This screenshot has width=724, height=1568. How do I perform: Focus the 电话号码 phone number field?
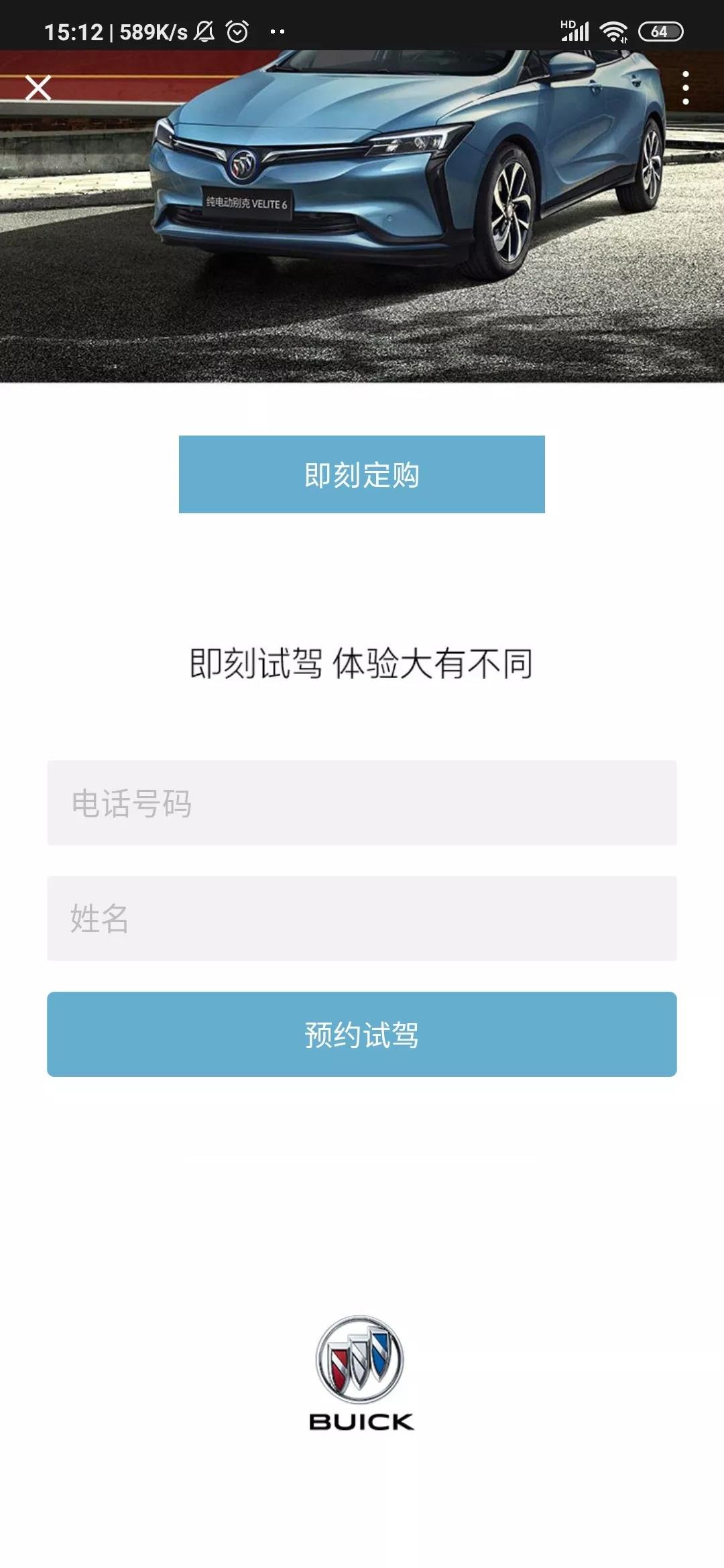click(362, 803)
